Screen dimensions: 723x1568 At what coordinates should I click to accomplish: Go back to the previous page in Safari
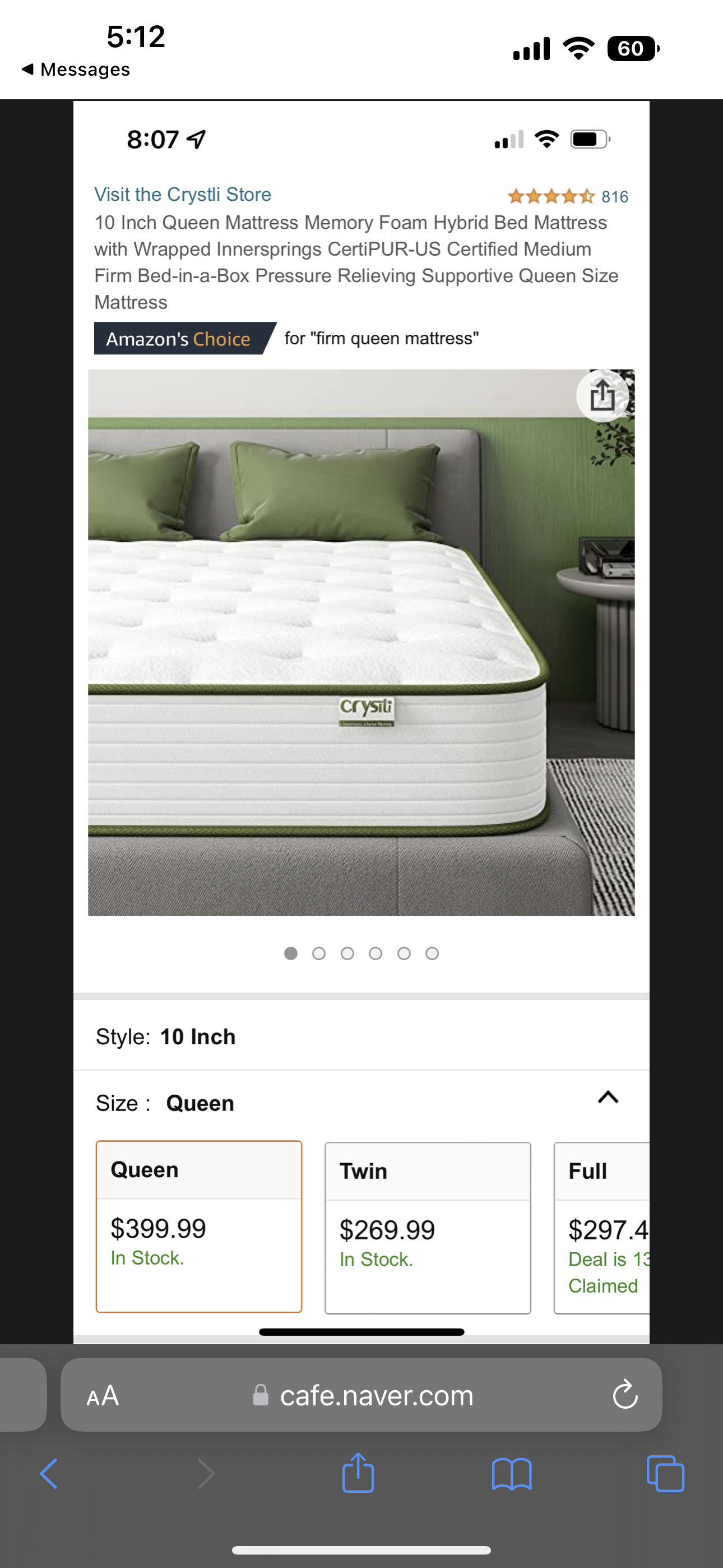tap(49, 1474)
